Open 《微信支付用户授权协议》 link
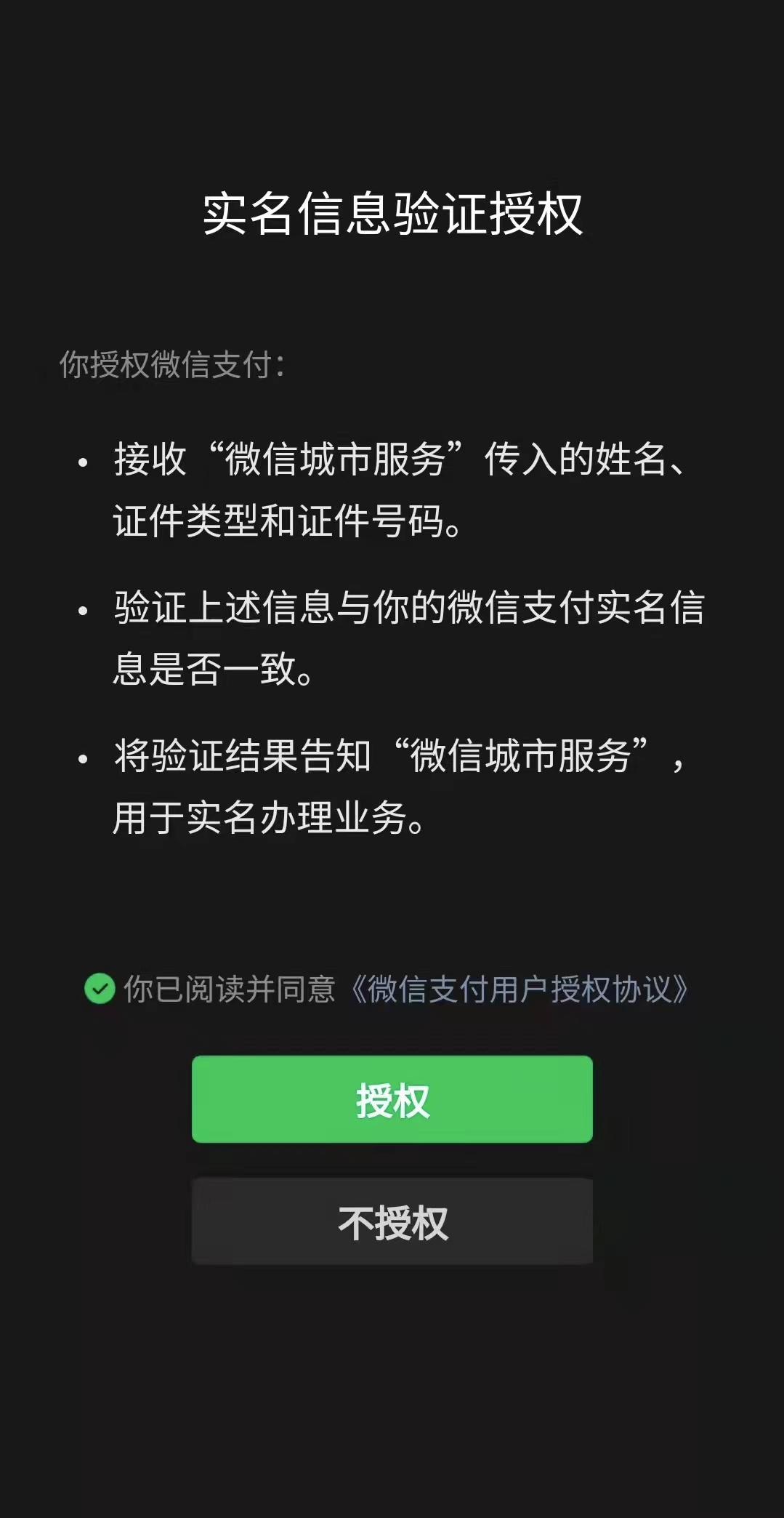 519,989
